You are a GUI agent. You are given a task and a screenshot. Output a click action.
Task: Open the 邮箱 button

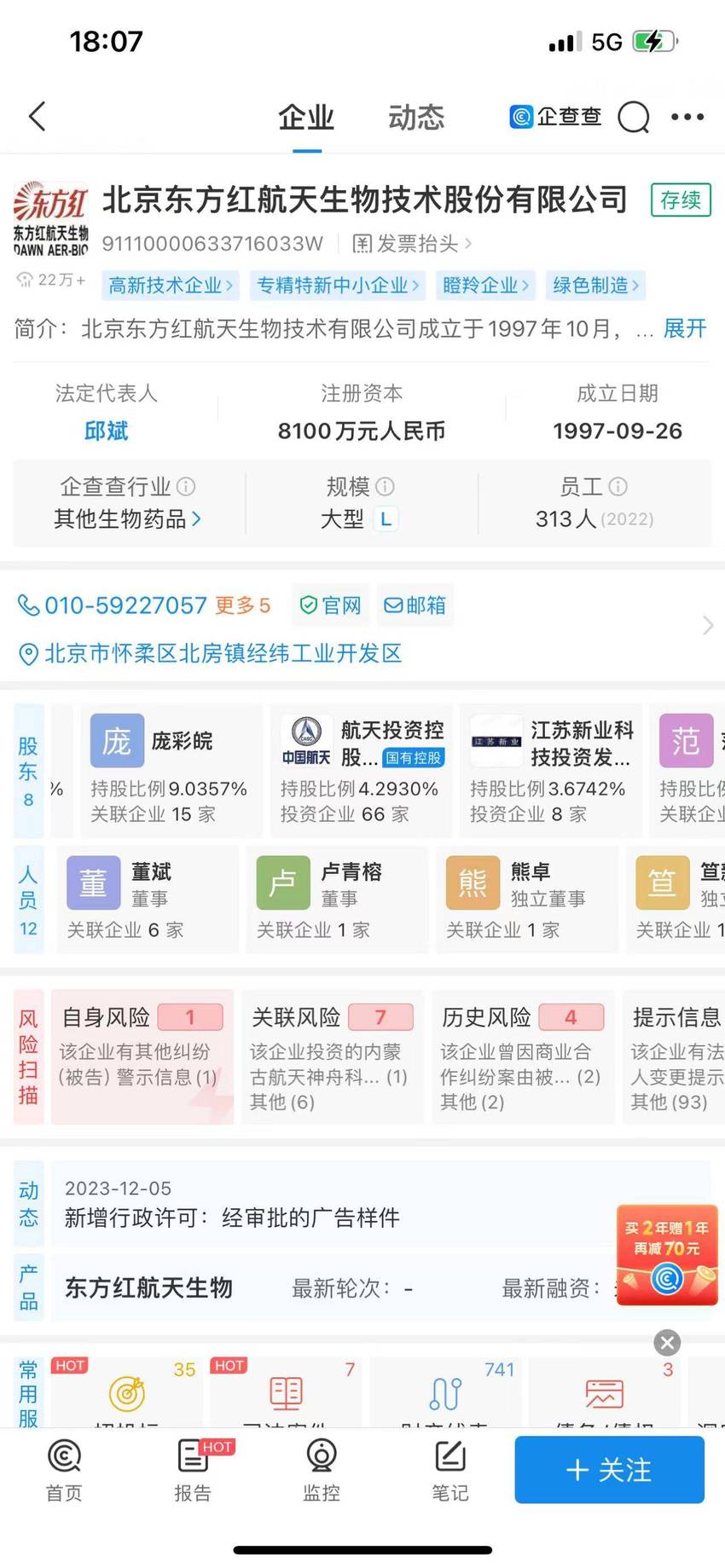[x=415, y=605]
